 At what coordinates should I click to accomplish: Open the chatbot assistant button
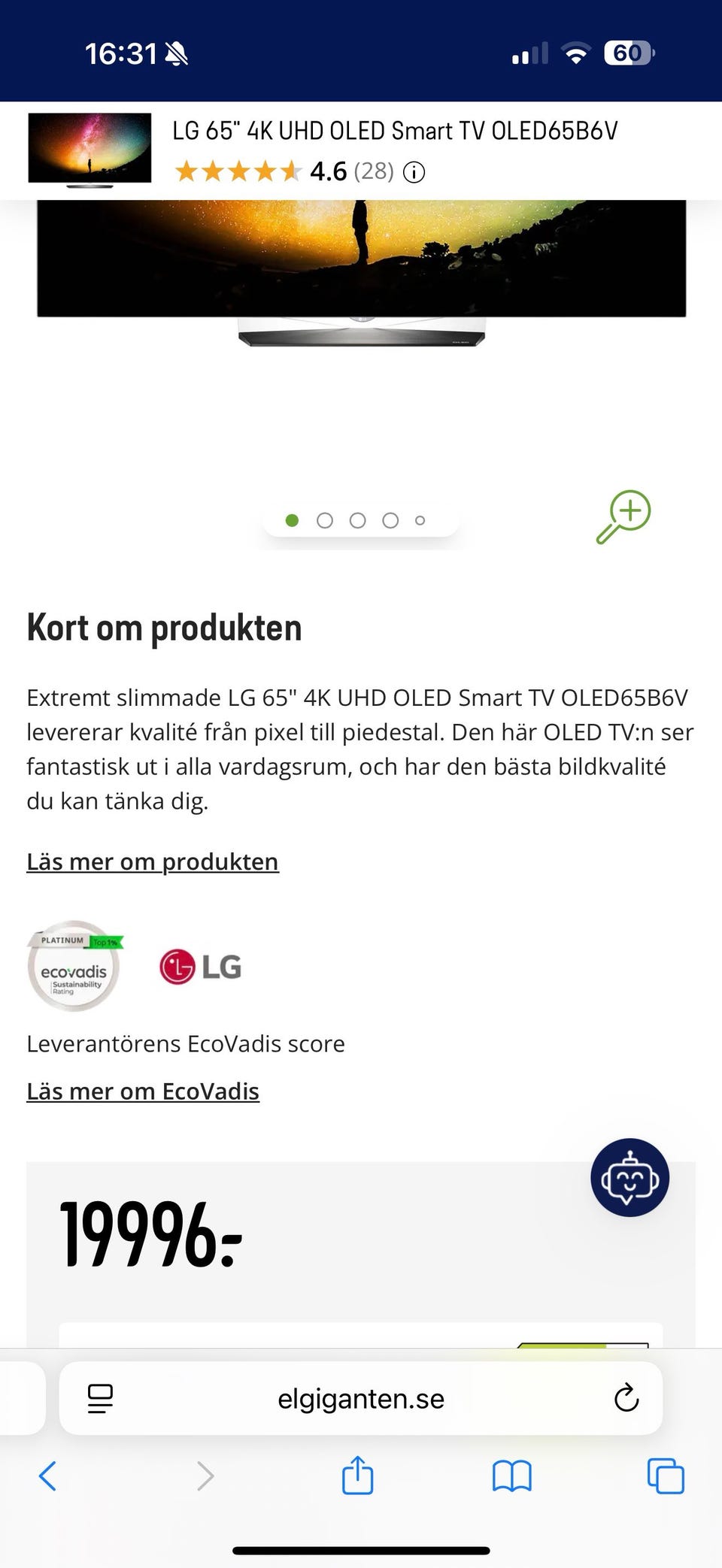[629, 1178]
